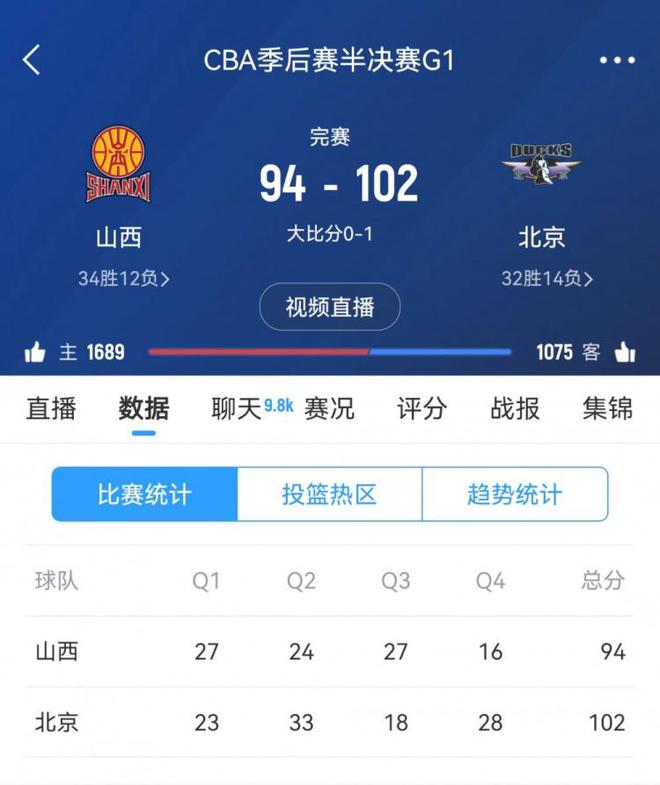Select the 比赛统计 segment
Screen dimensions: 660x785
pyautogui.click(x=145, y=494)
